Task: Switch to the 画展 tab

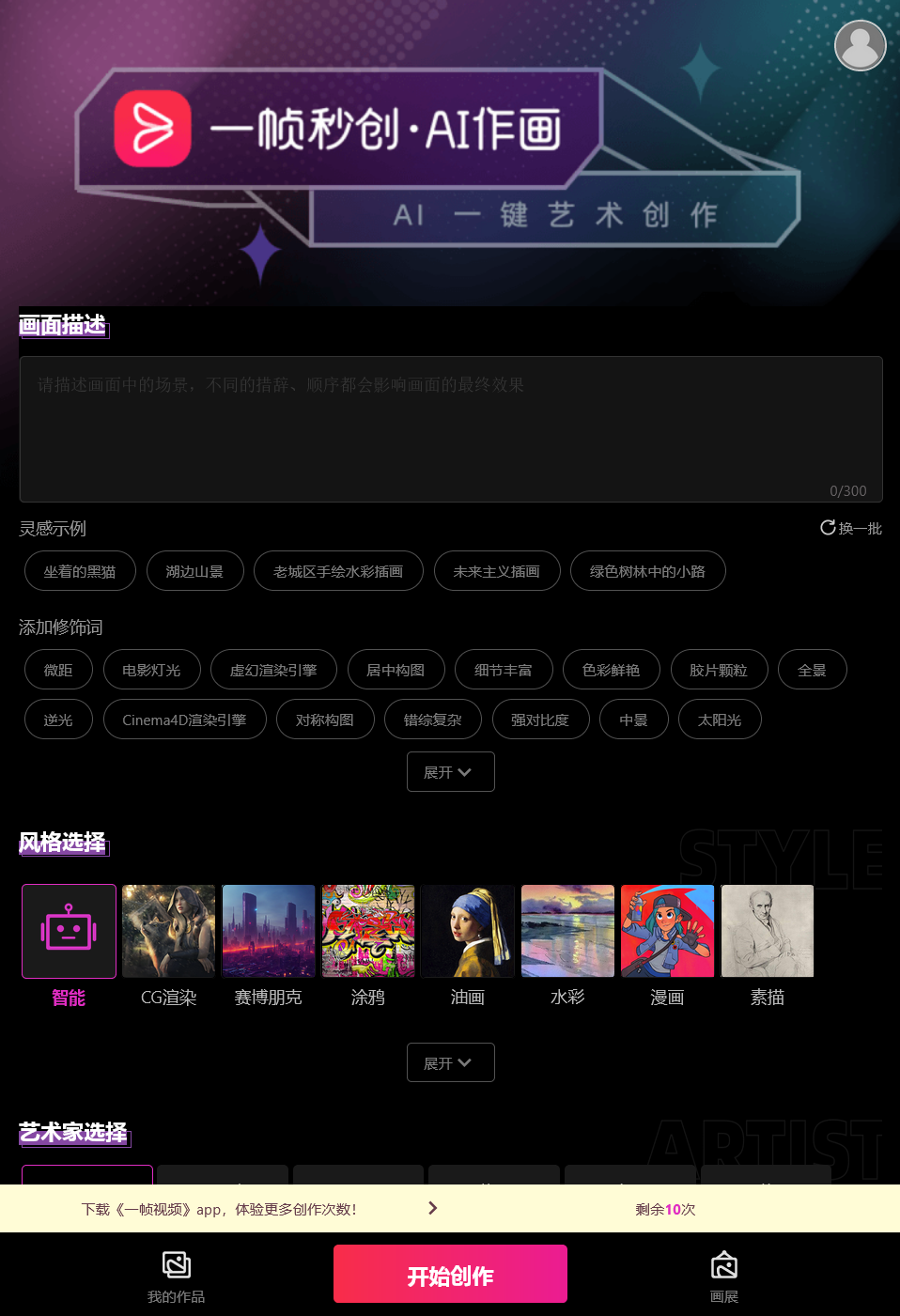Action: tap(723, 1276)
